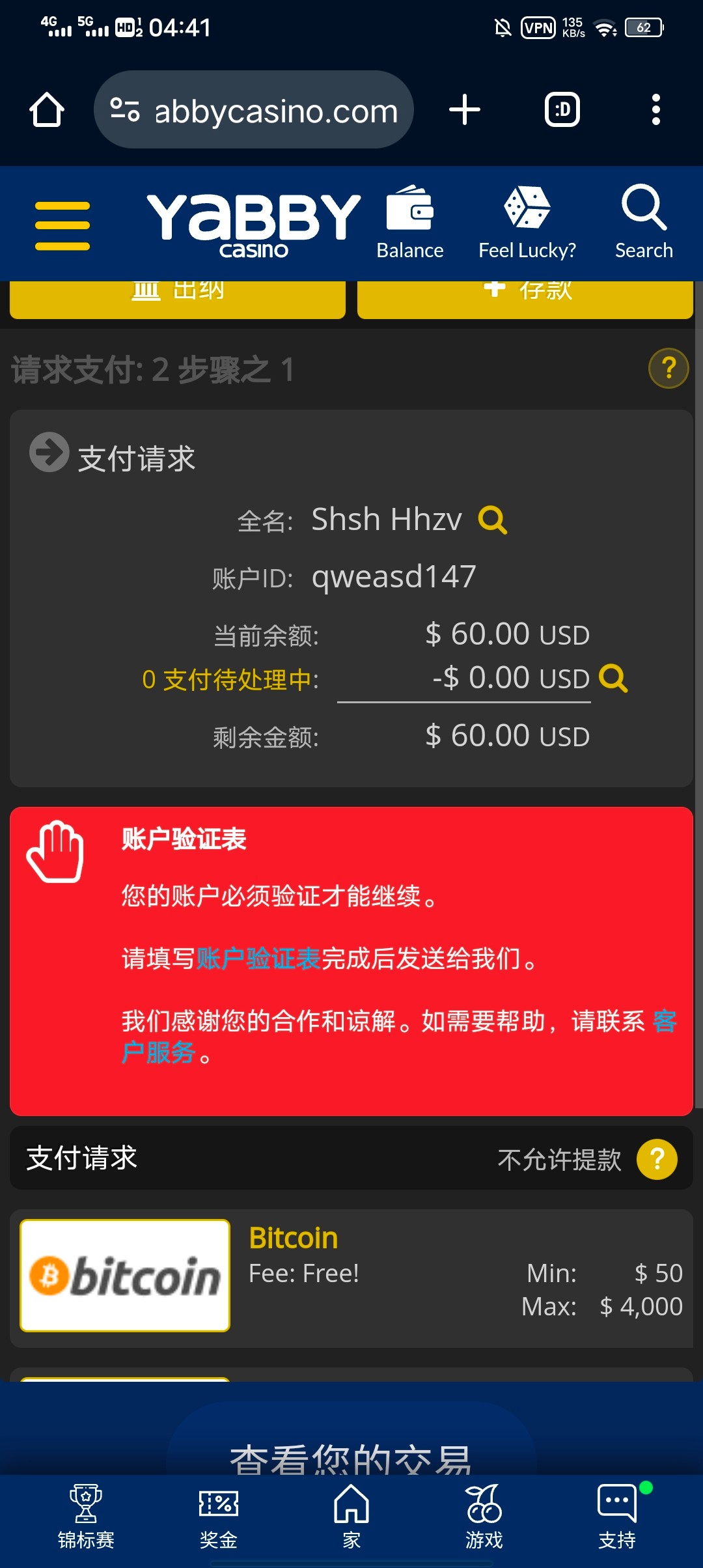Tap the 存款 deposit button
Image resolution: width=703 pixels, height=1568 pixels.
coord(525,298)
